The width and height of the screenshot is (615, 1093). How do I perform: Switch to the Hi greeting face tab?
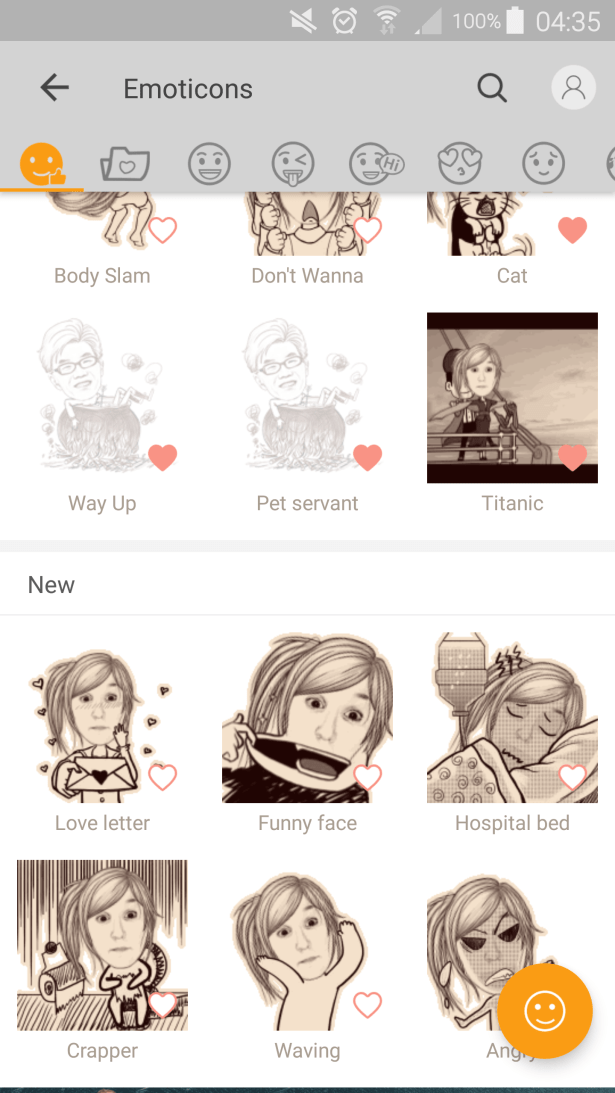pos(376,163)
